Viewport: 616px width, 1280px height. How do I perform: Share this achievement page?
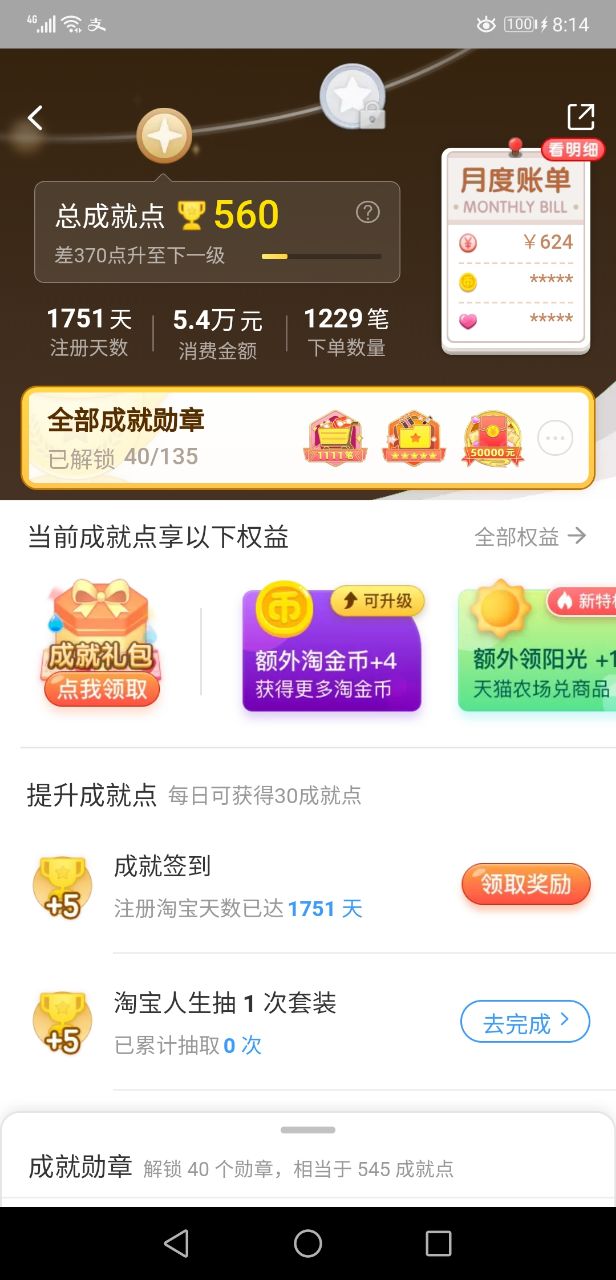click(x=580, y=117)
